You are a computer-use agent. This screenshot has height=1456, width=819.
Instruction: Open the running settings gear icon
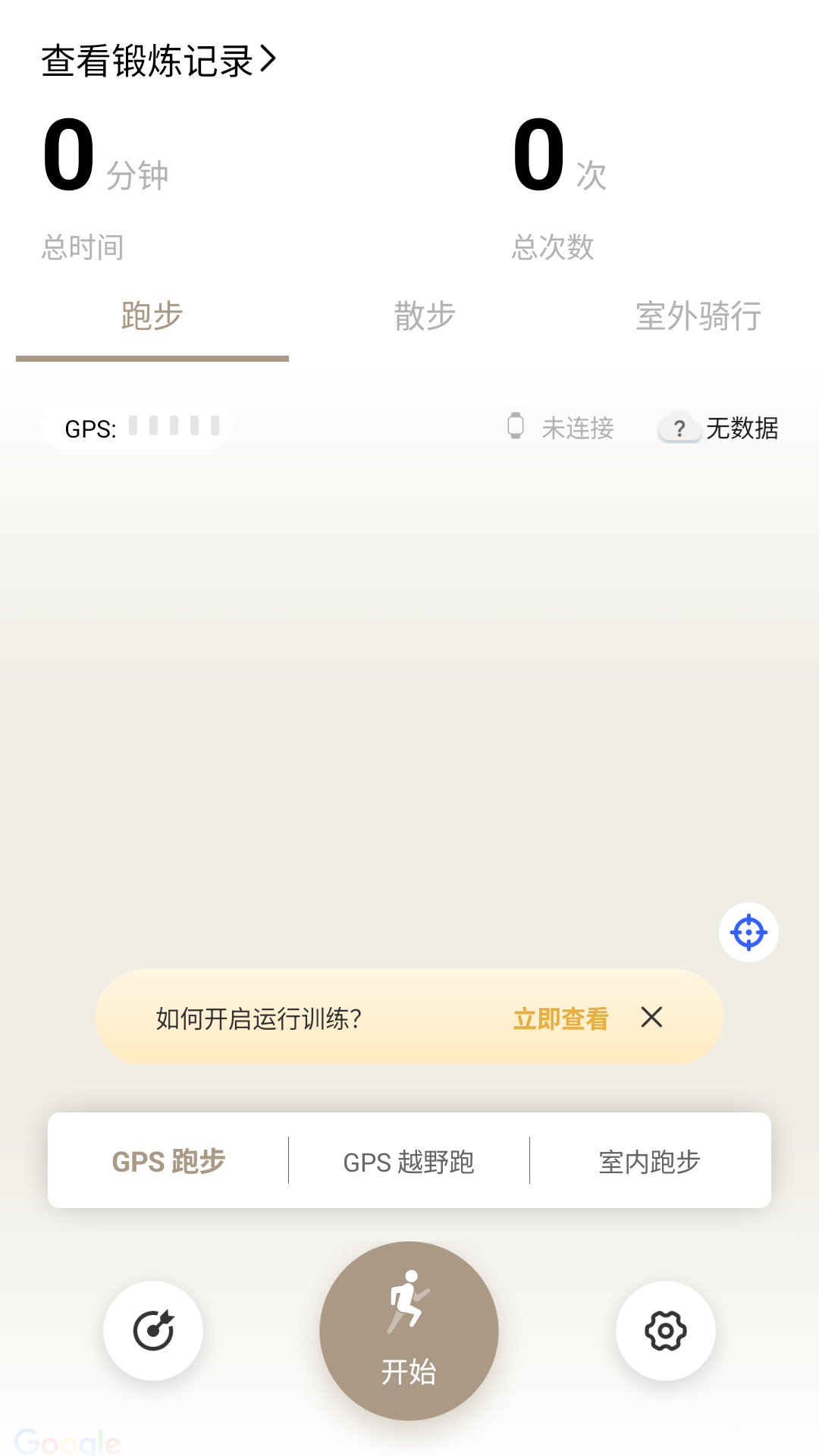[x=665, y=1332]
